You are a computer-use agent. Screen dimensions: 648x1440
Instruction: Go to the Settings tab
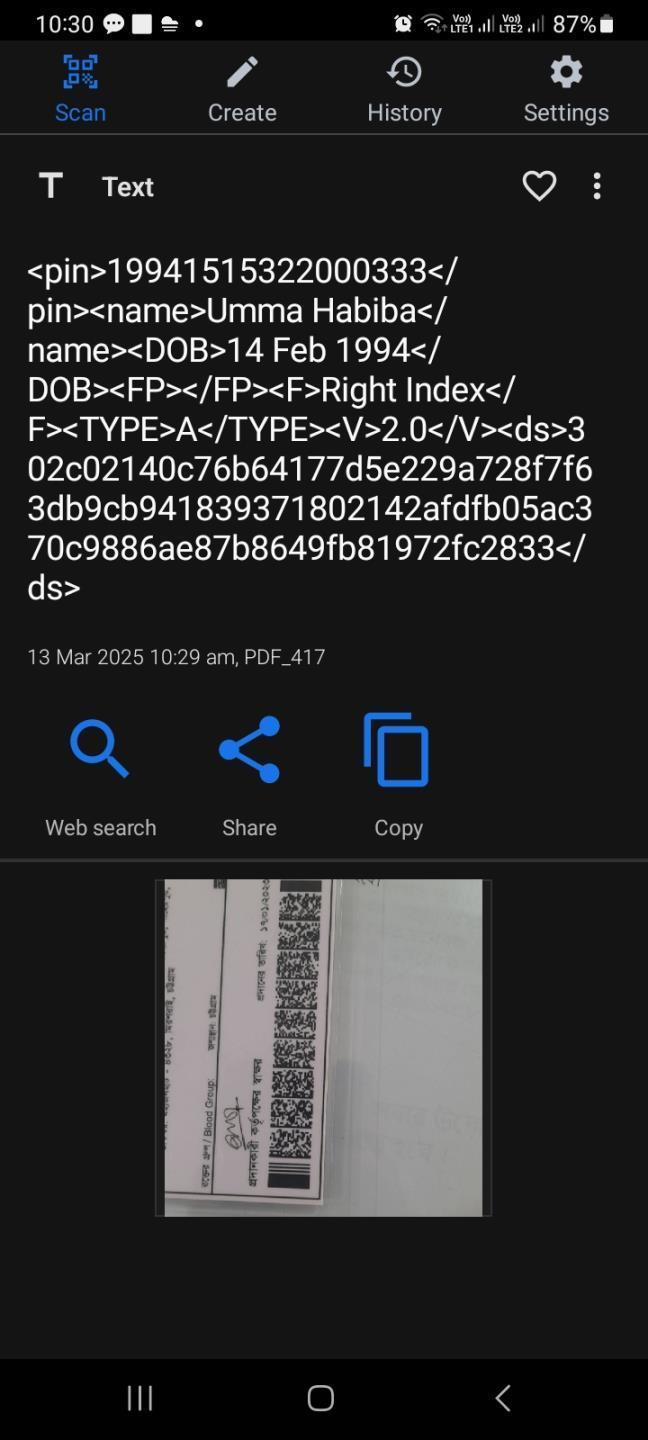coord(566,90)
